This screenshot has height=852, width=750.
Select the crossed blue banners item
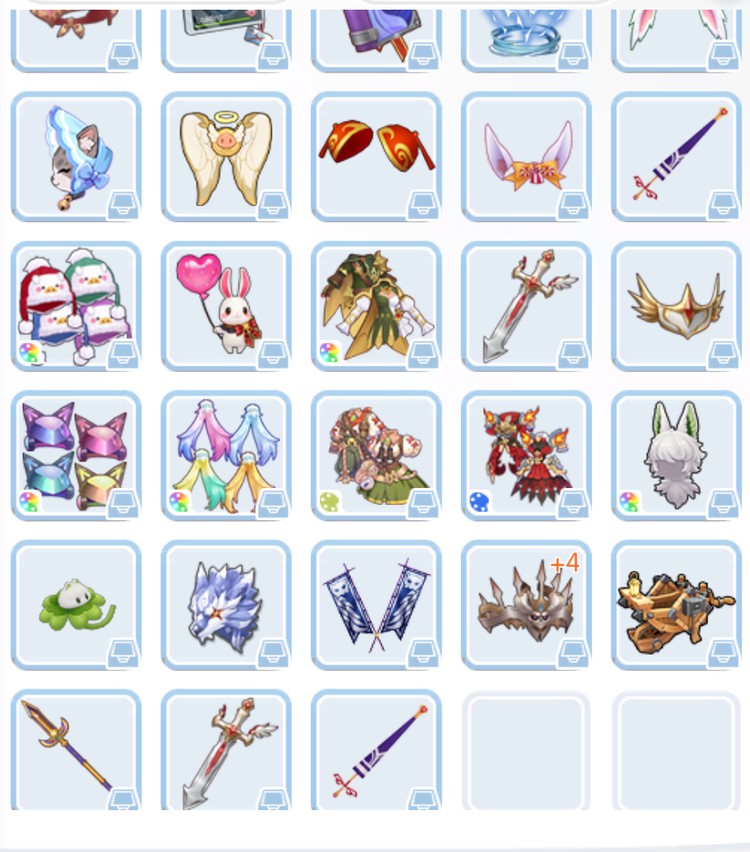pyautogui.click(x=376, y=605)
